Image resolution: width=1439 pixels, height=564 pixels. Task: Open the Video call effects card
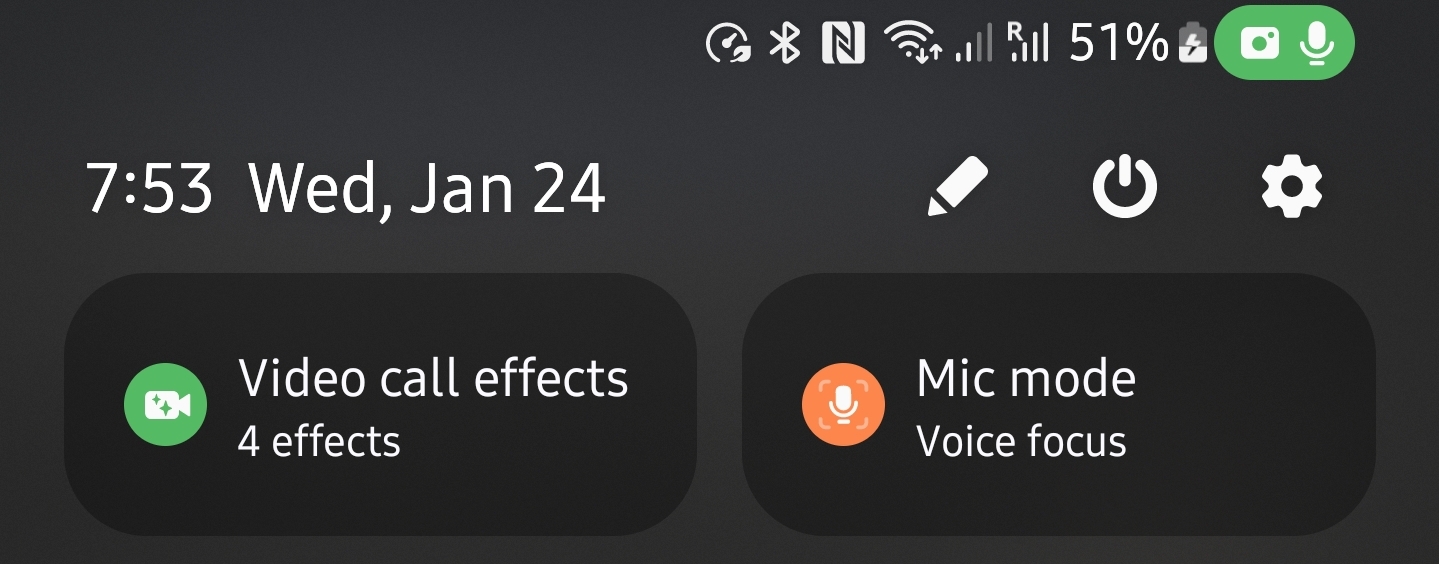[x=380, y=404]
